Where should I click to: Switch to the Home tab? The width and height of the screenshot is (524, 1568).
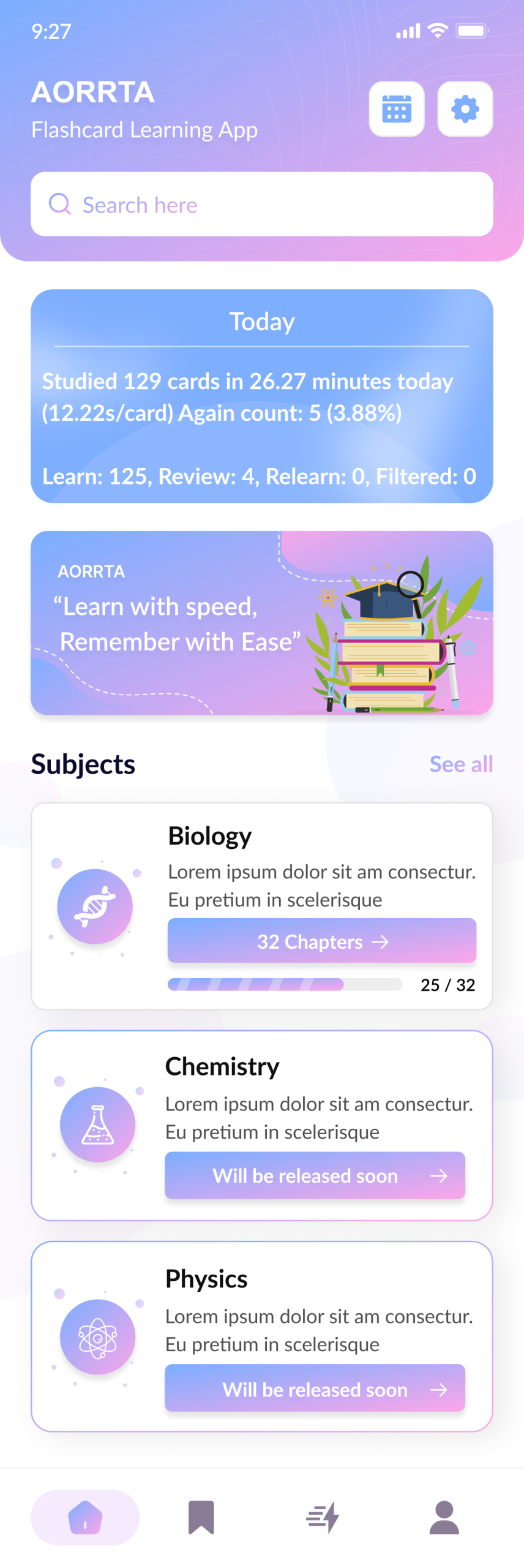pos(85,1517)
